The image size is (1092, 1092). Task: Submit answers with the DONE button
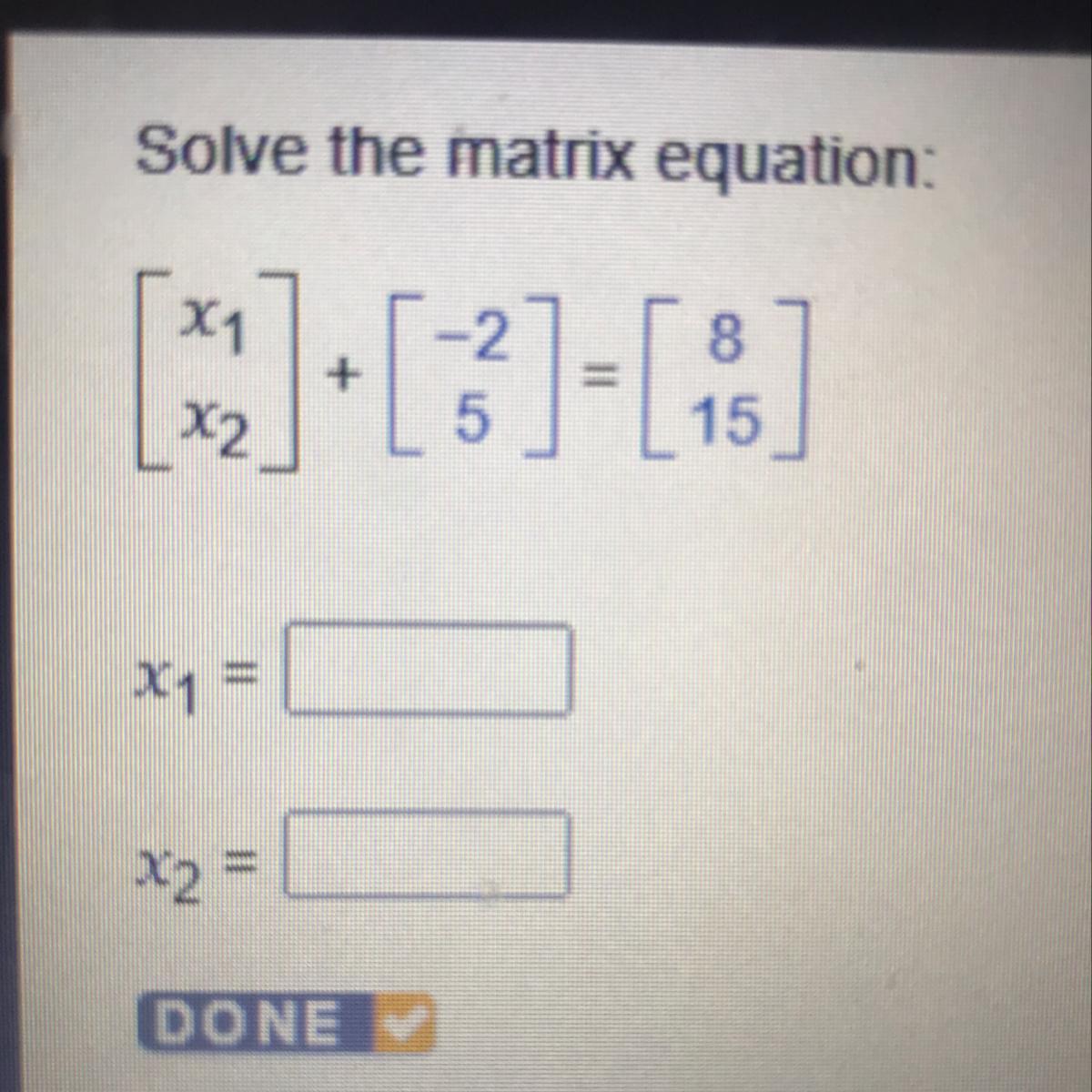[285, 1021]
